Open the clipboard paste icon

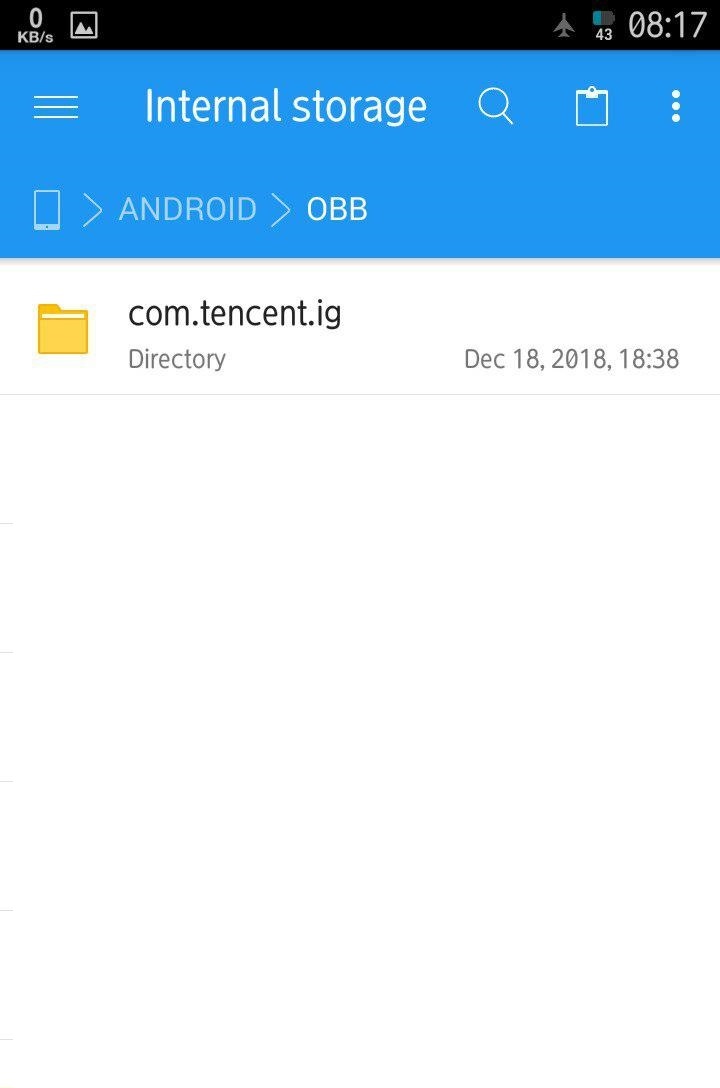pyautogui.click(x=592, y=107)
